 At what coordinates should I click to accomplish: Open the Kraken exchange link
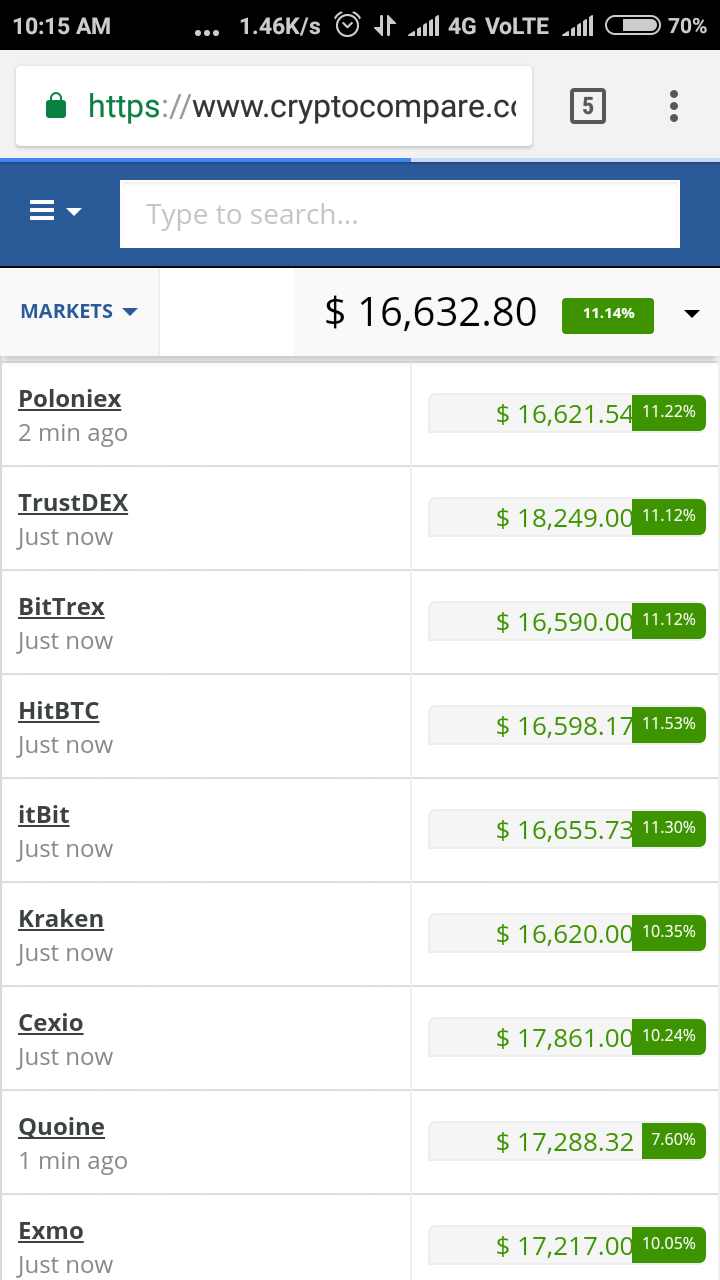61,919
